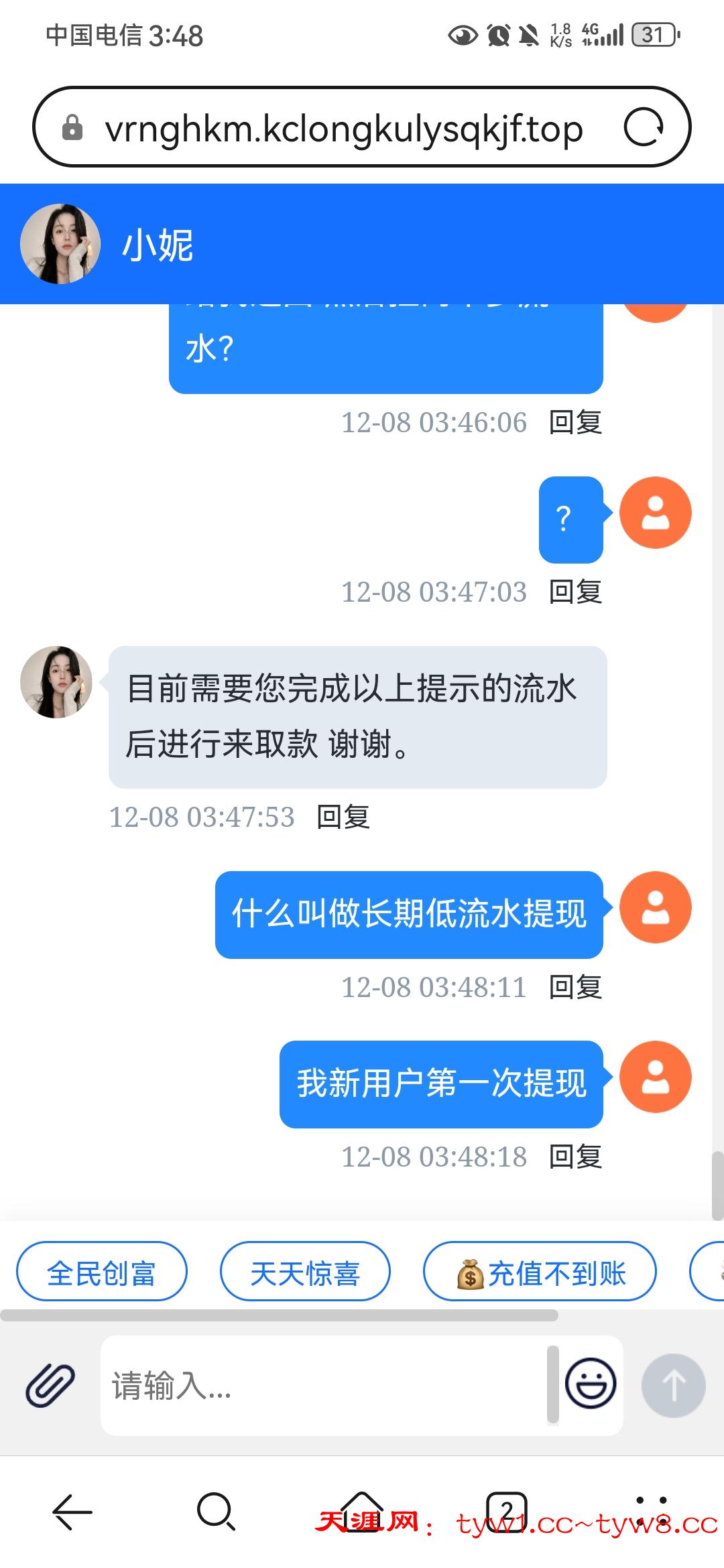
Task: Edit the vrnghkm.kclongkulysqkjf.top address bar
Action: [x=343, y=129]
